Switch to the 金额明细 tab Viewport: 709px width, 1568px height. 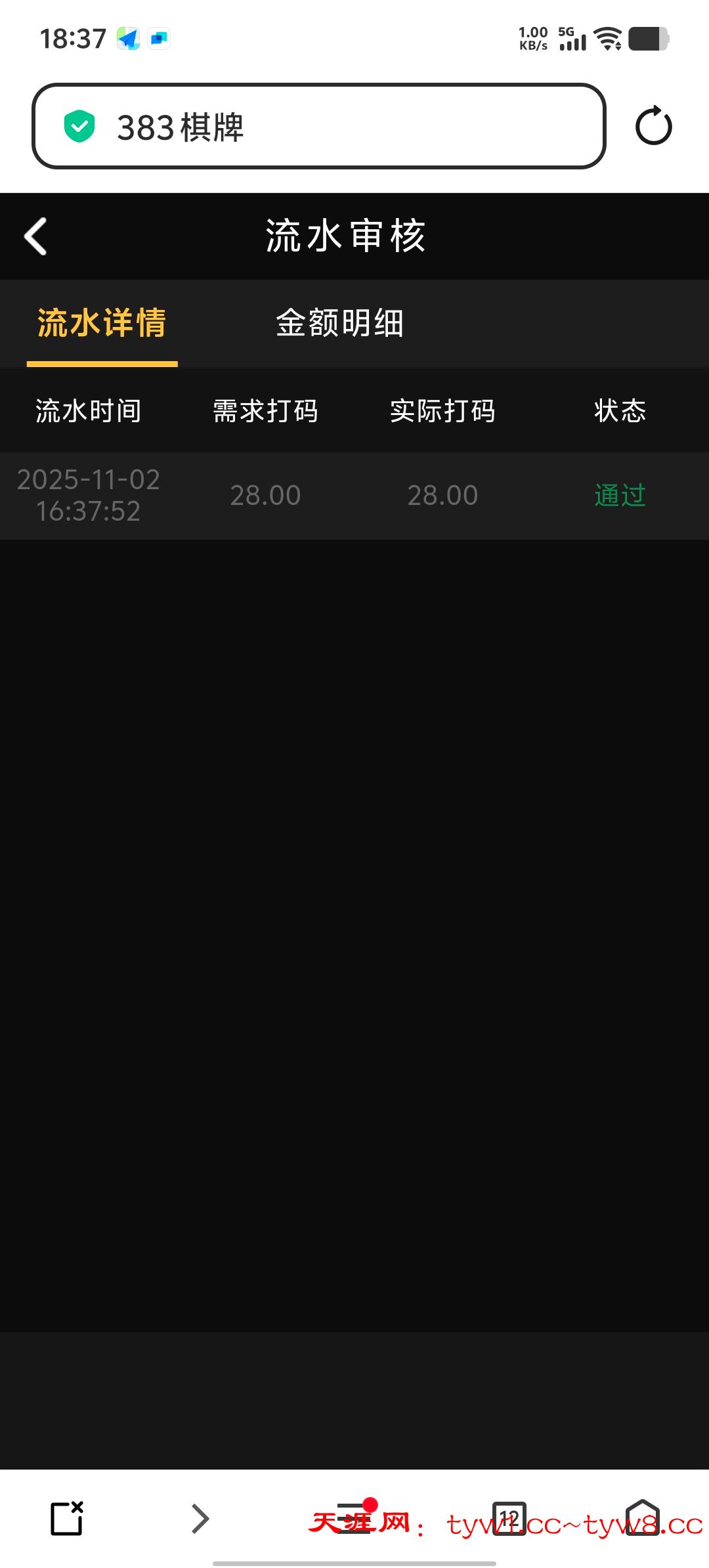coord(339,323)
